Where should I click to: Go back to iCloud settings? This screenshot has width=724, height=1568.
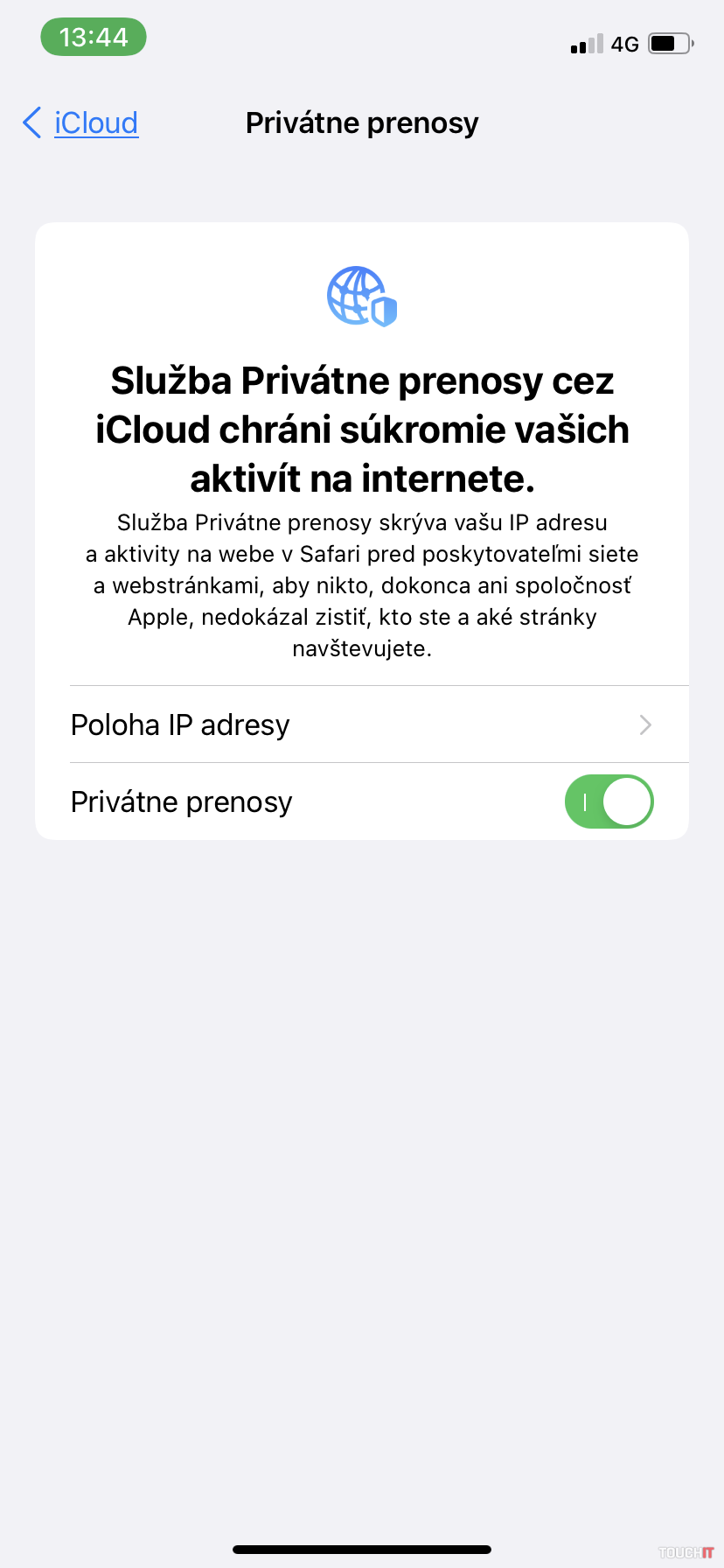tap(80, 123)
